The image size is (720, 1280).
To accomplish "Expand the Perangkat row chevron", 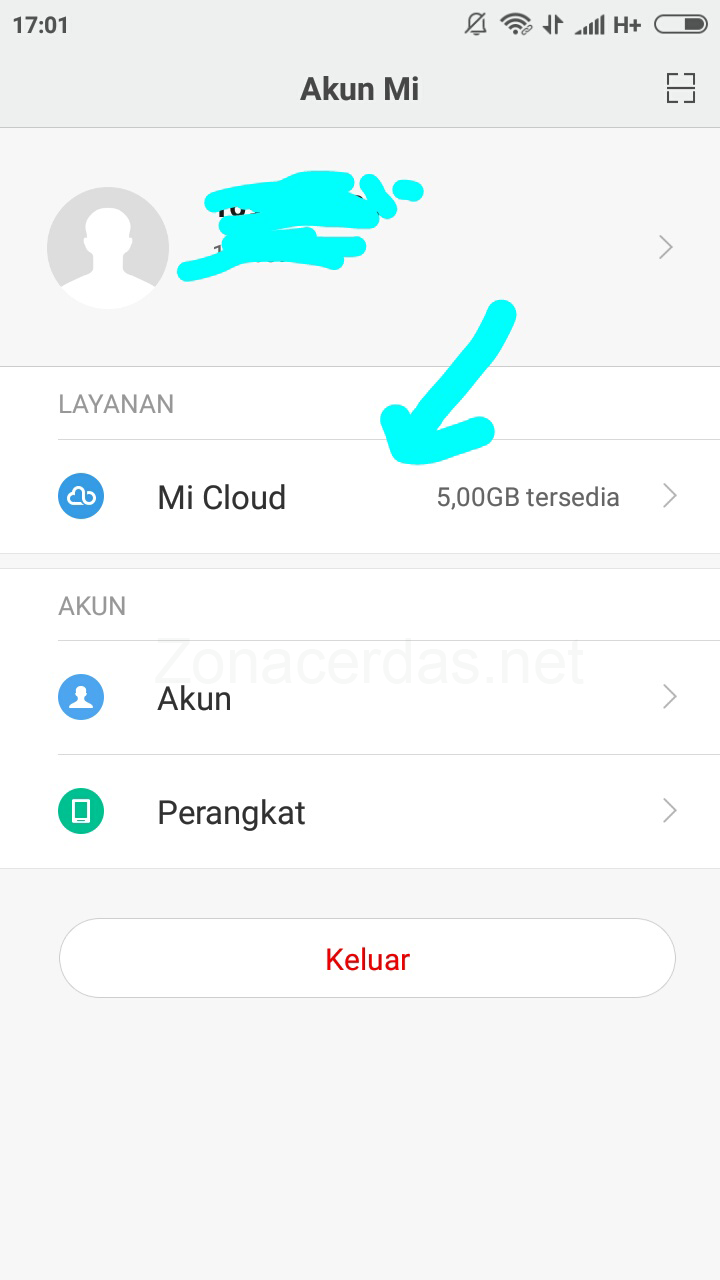I will click(669, 811).
